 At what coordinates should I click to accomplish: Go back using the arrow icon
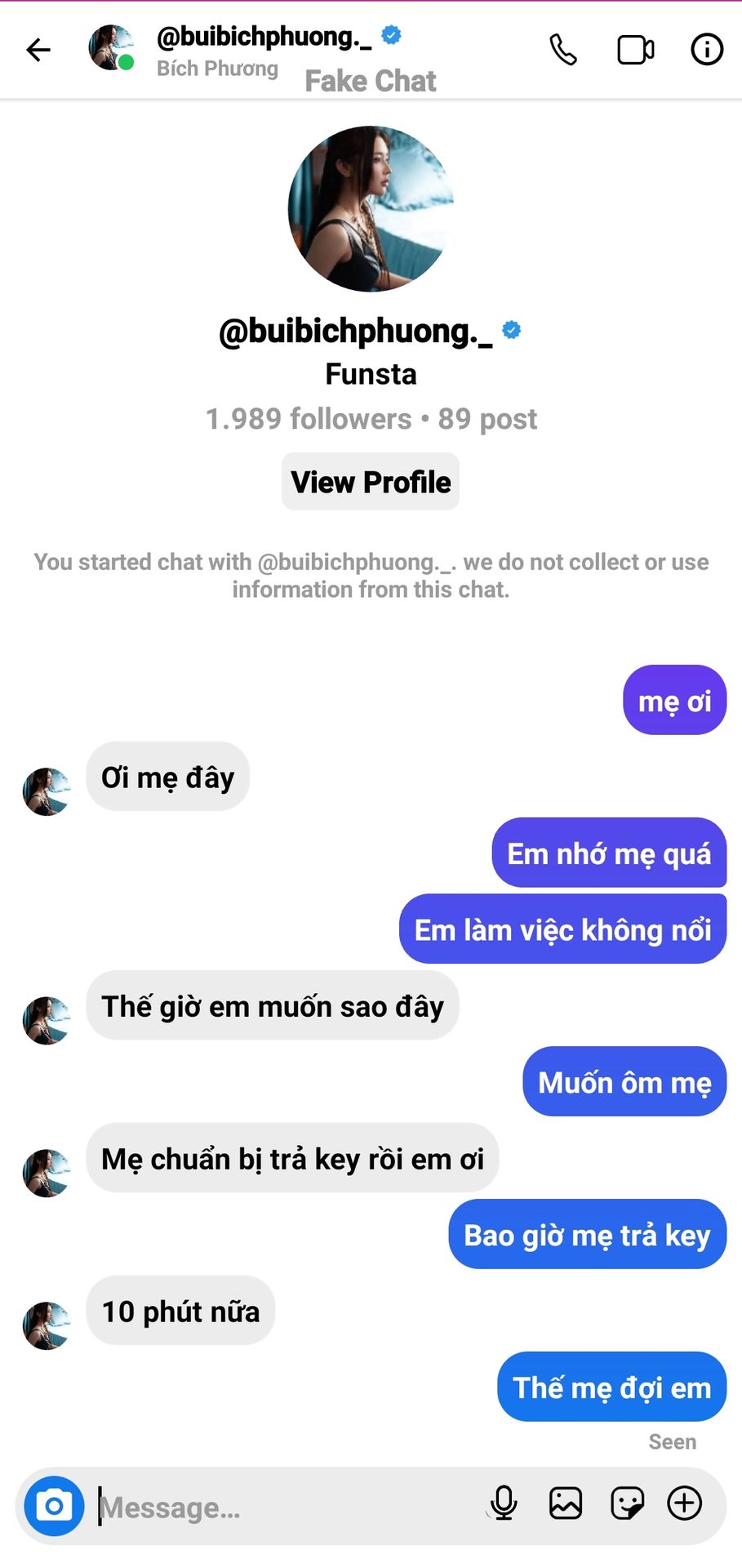[x=38, y=50]
